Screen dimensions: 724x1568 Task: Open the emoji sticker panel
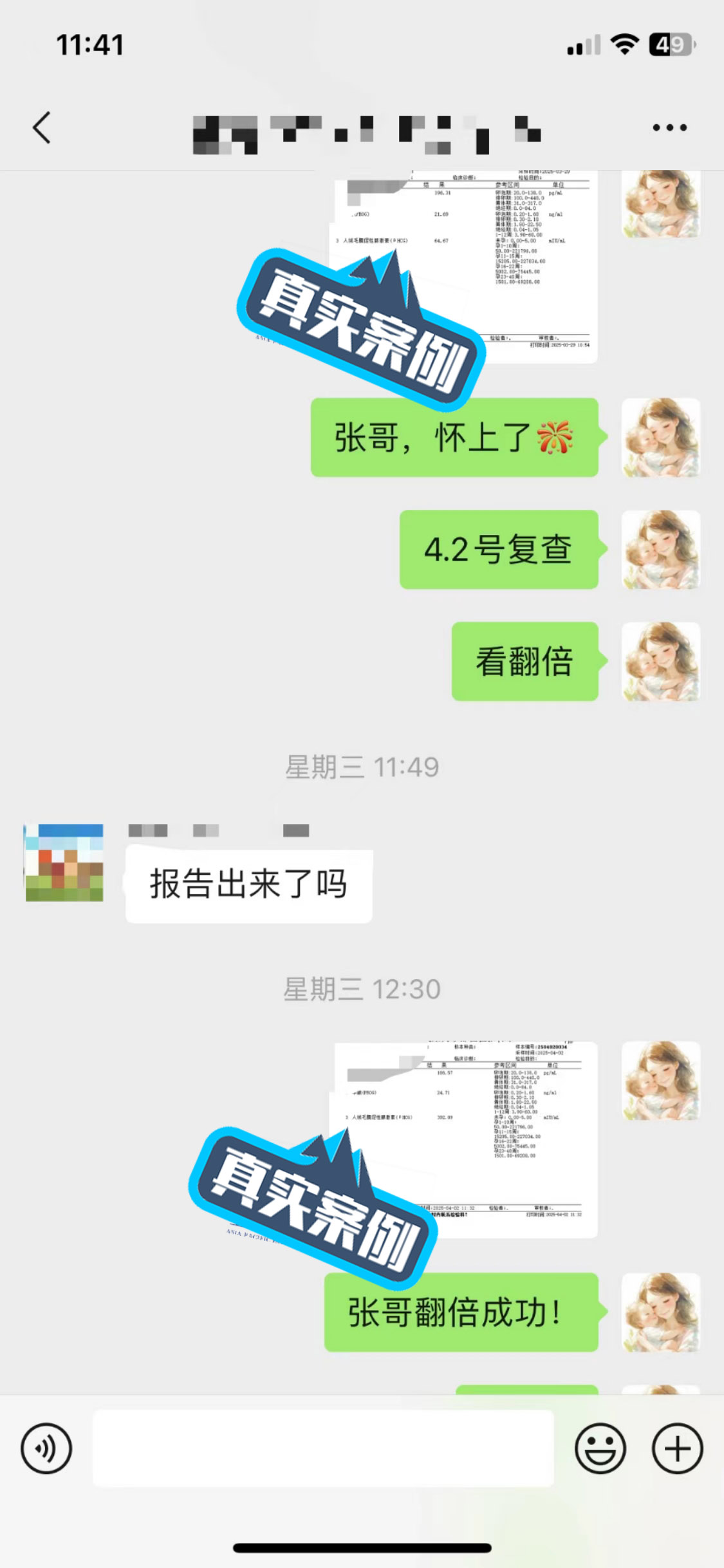(600, 1448)
